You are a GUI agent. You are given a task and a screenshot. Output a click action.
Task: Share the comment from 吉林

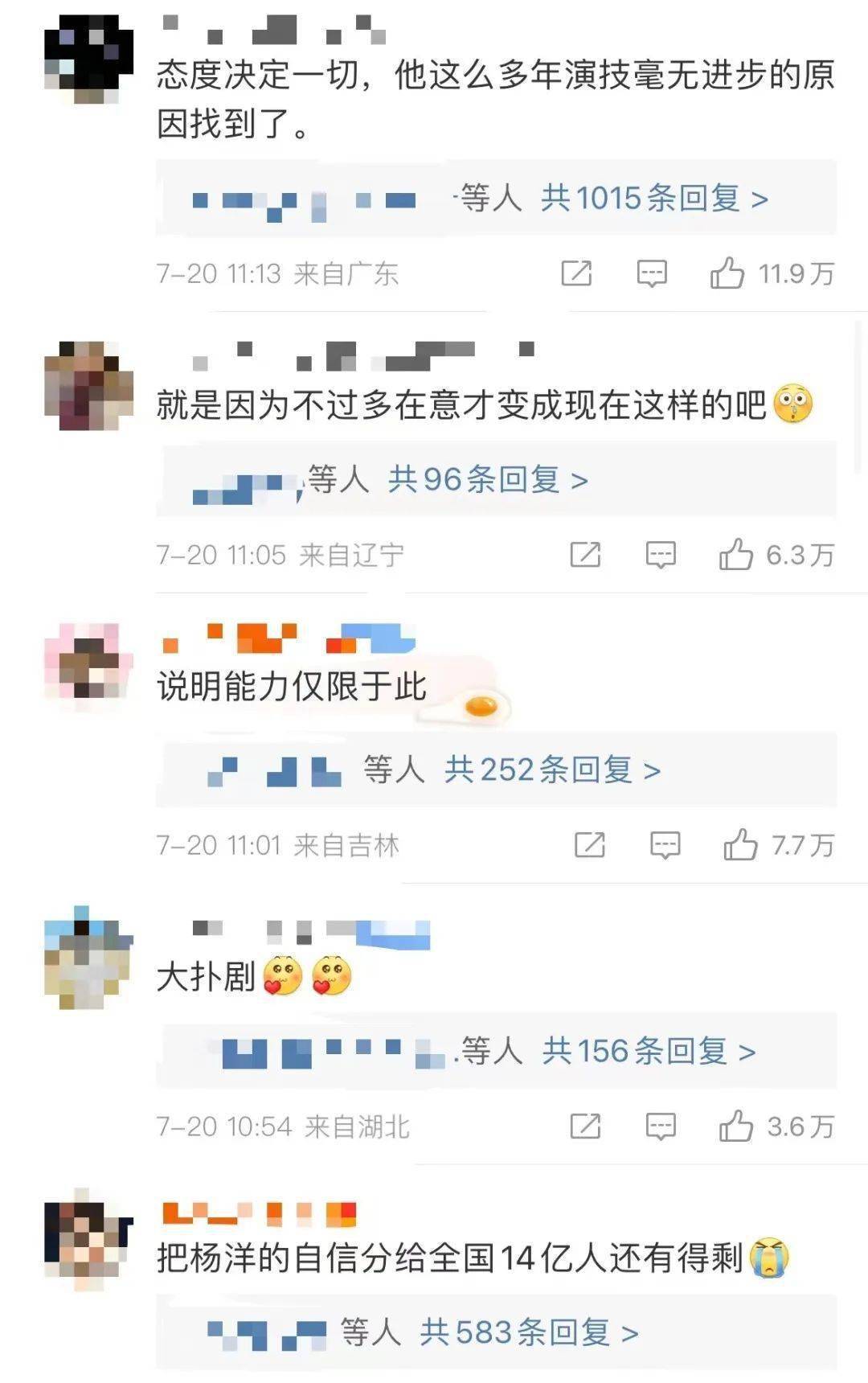(589, 845)
